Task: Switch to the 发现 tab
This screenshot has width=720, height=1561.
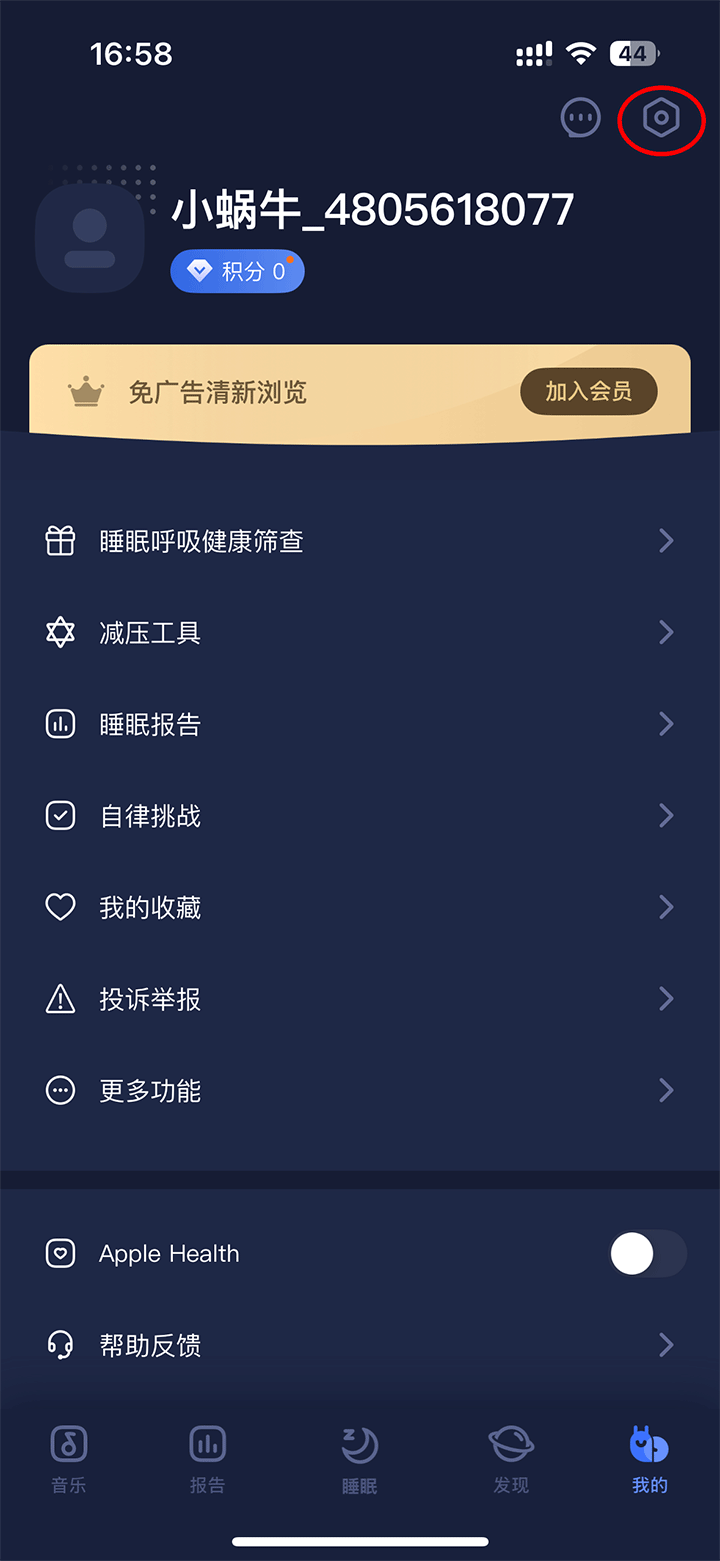Action: [511, 1459]
